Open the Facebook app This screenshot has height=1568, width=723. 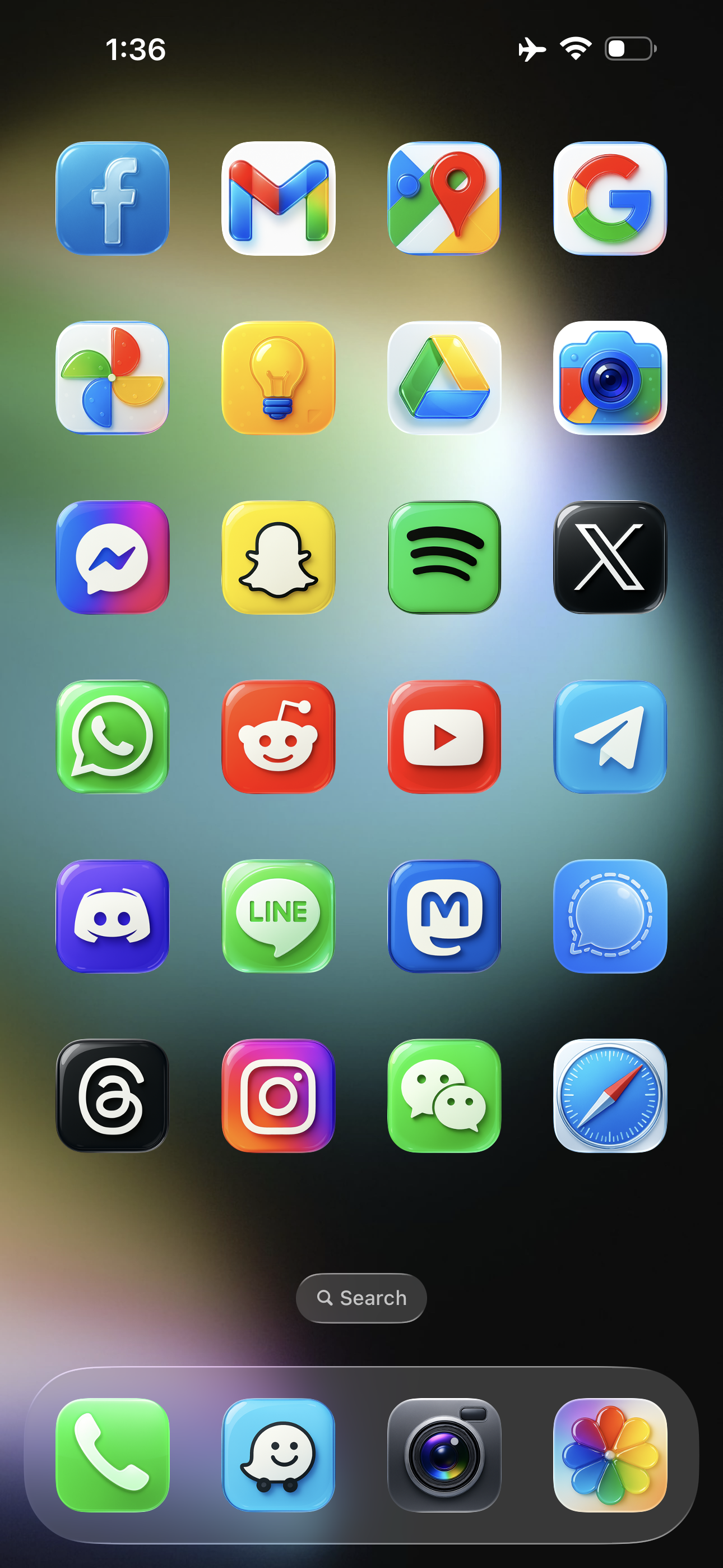pyautogui.click(x=112, y=199)
